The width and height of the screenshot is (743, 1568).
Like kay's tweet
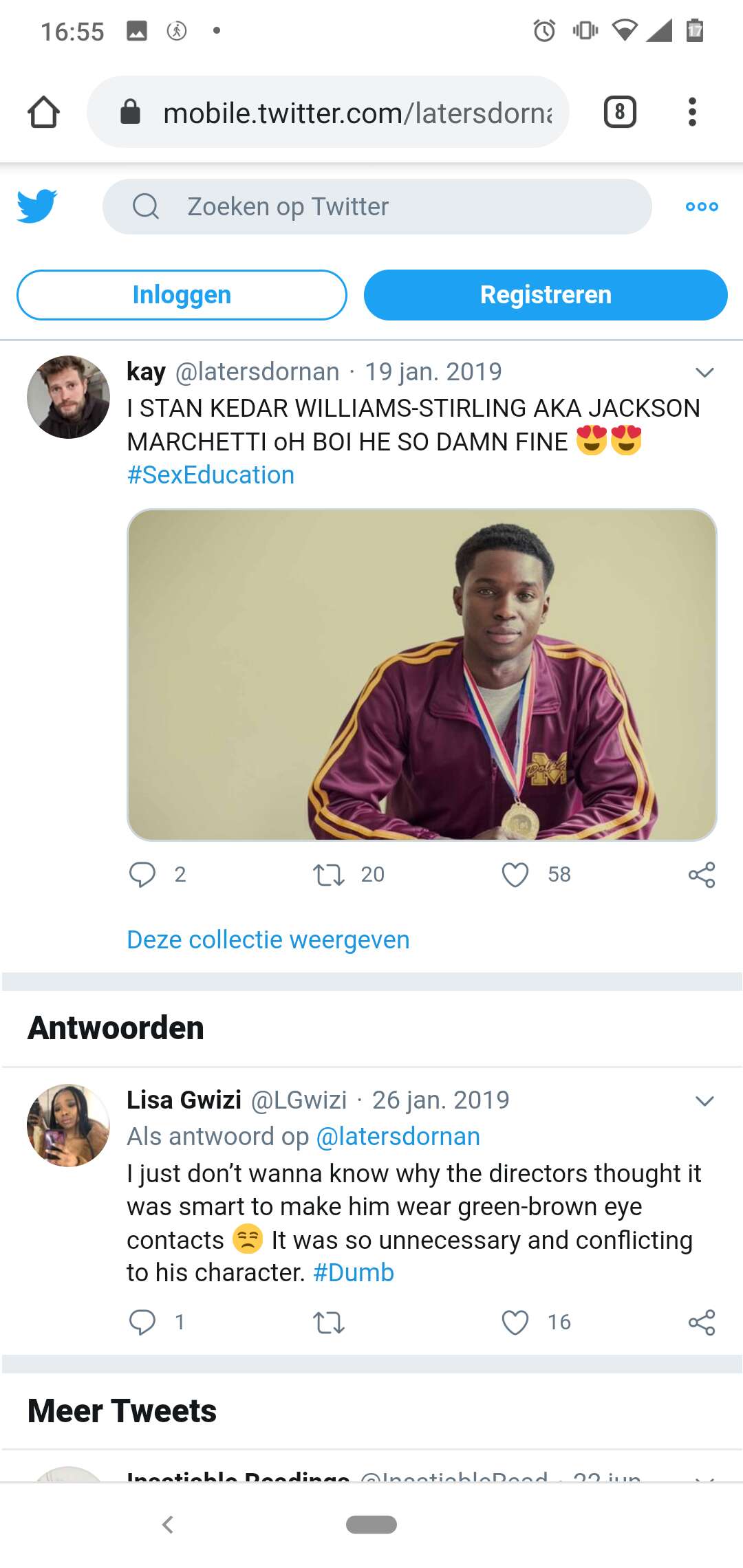pyautogui.click(x=515, y=875)
